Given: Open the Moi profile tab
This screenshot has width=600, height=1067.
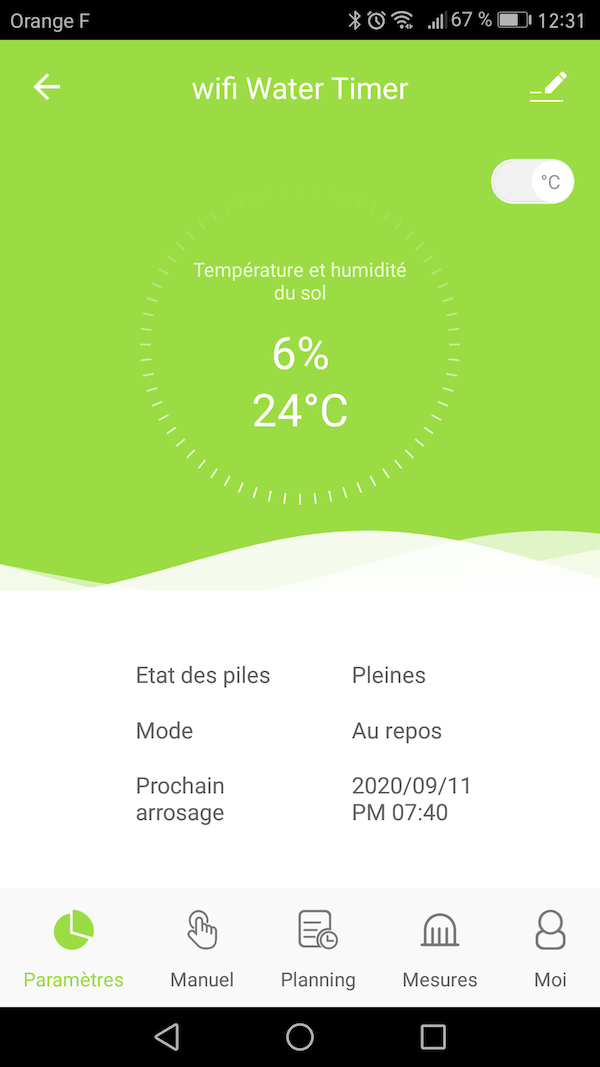Looking at the screenshot, I should point(550,947).
